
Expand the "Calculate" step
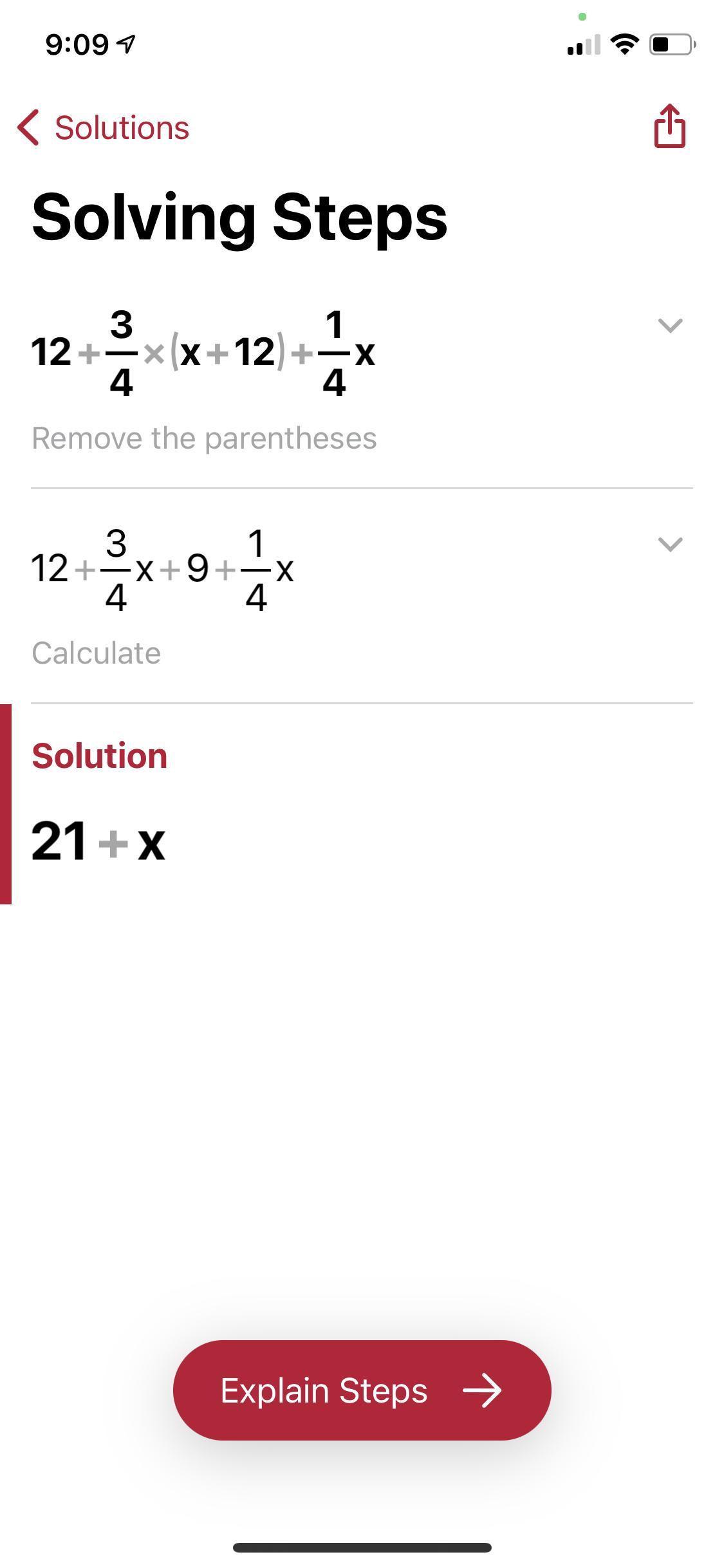coord(670,545)
